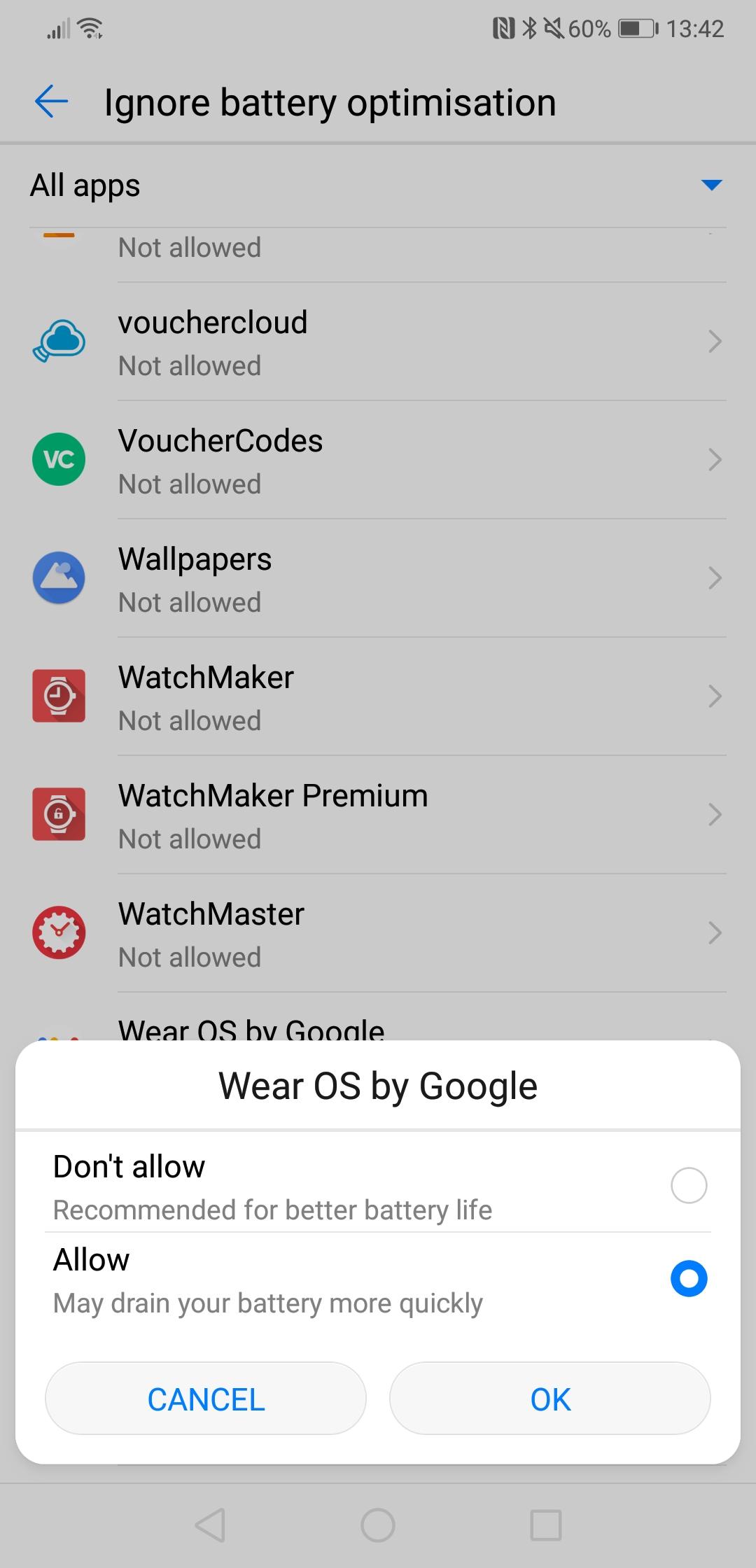This screenshot has height=1568, width=756.
Task: Open VoucherCodes battery setting
Action: click(x=378, y=461)
